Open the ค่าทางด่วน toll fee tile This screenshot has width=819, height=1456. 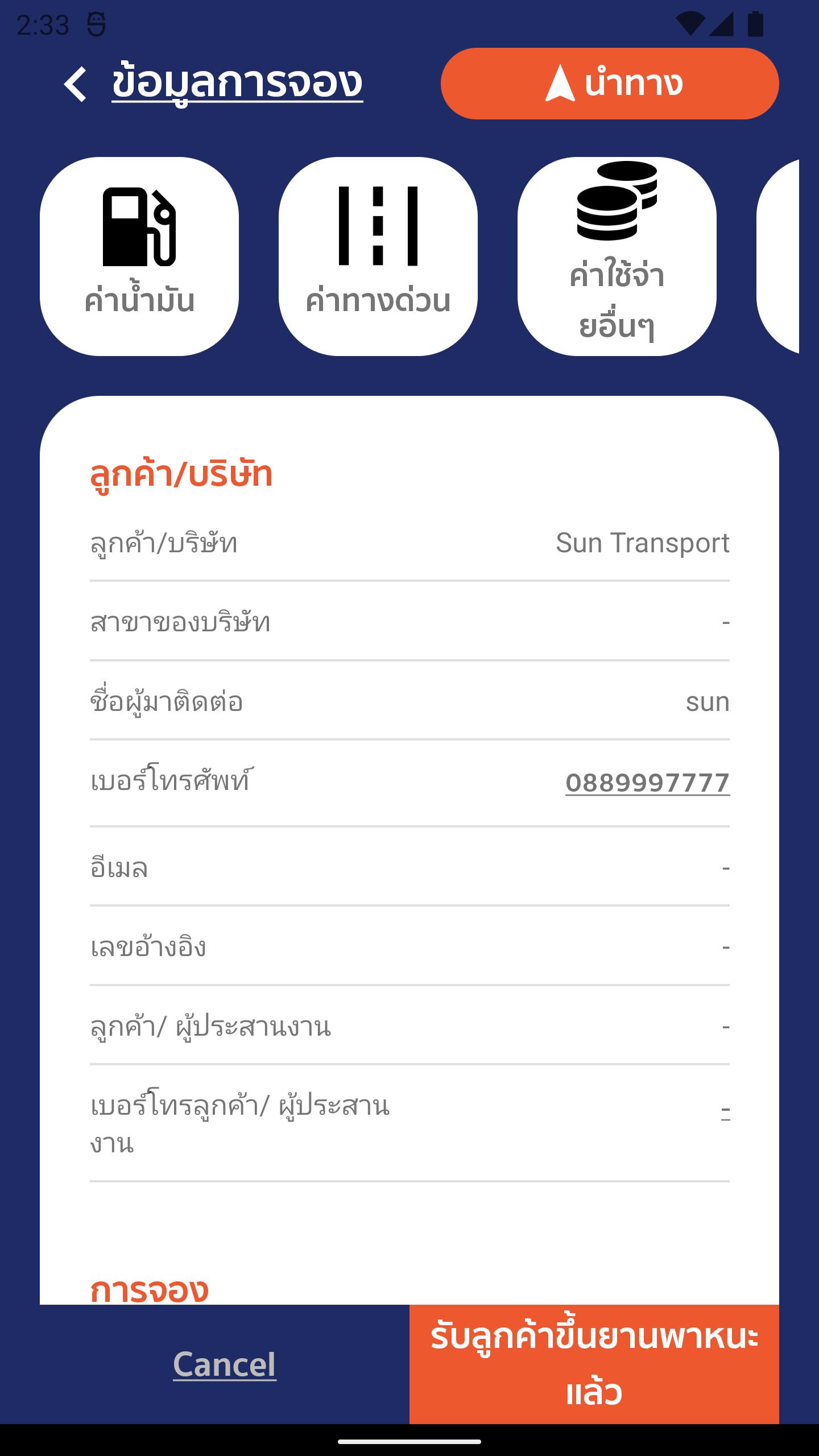378,257
